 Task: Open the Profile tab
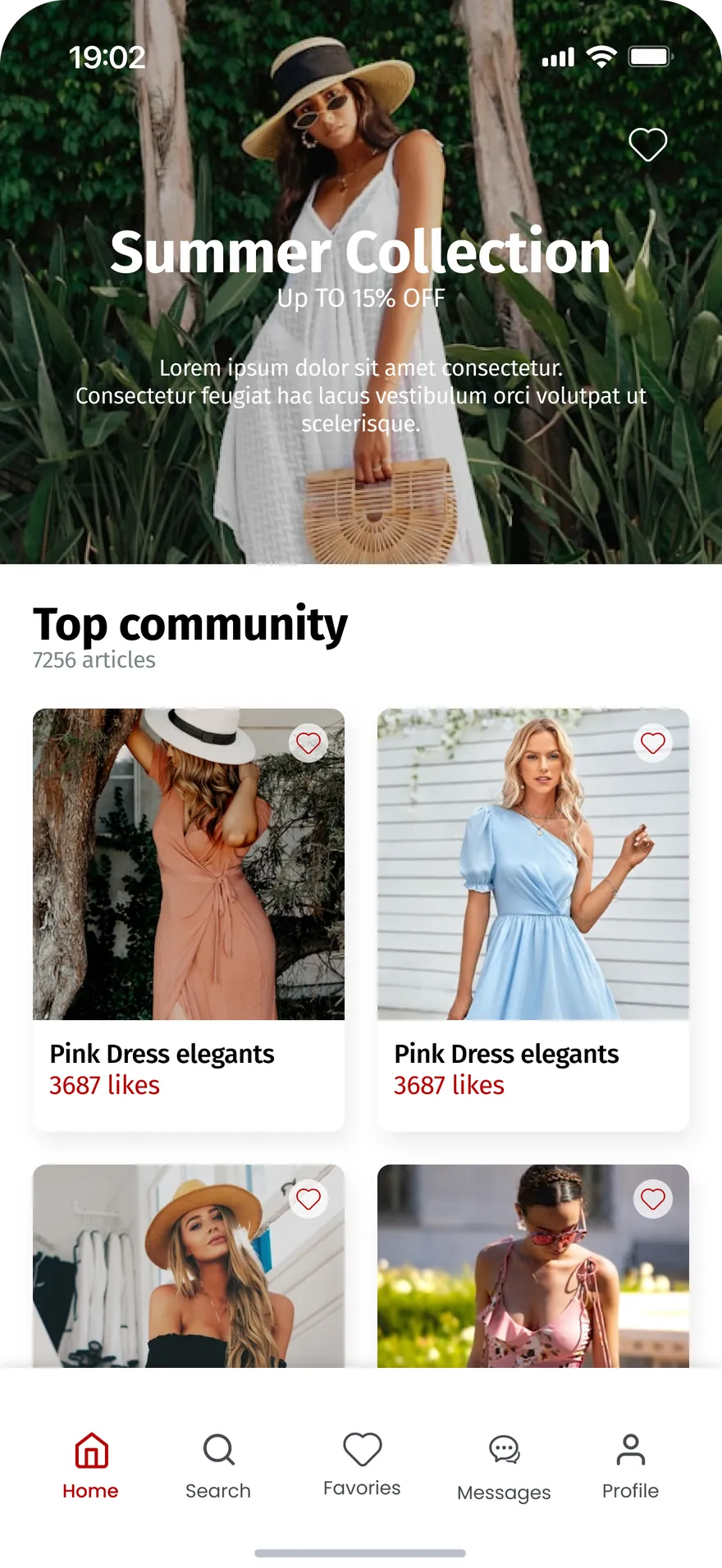click(630, 1466)
